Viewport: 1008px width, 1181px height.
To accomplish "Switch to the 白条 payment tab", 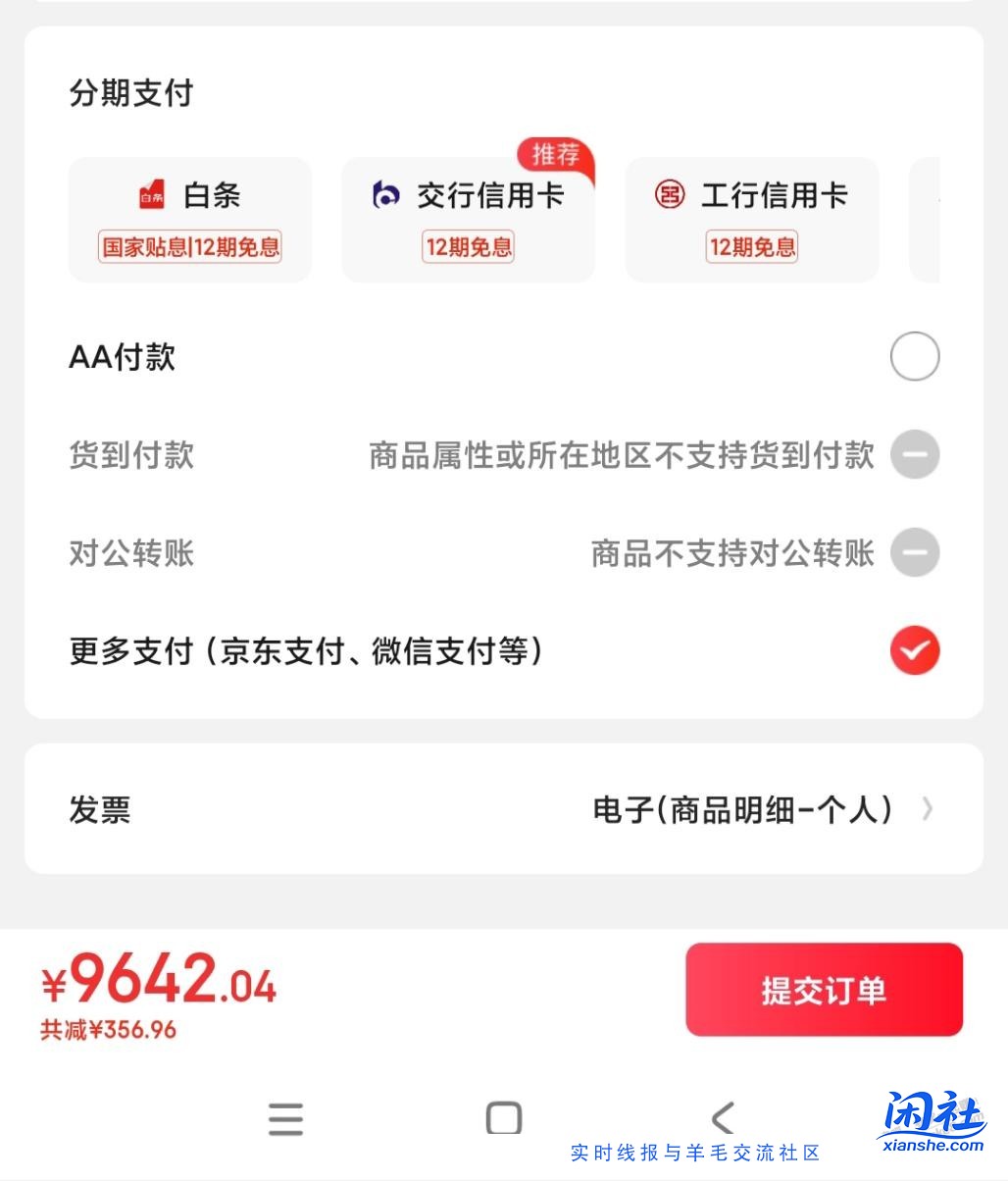I will (x=189, y=218).
